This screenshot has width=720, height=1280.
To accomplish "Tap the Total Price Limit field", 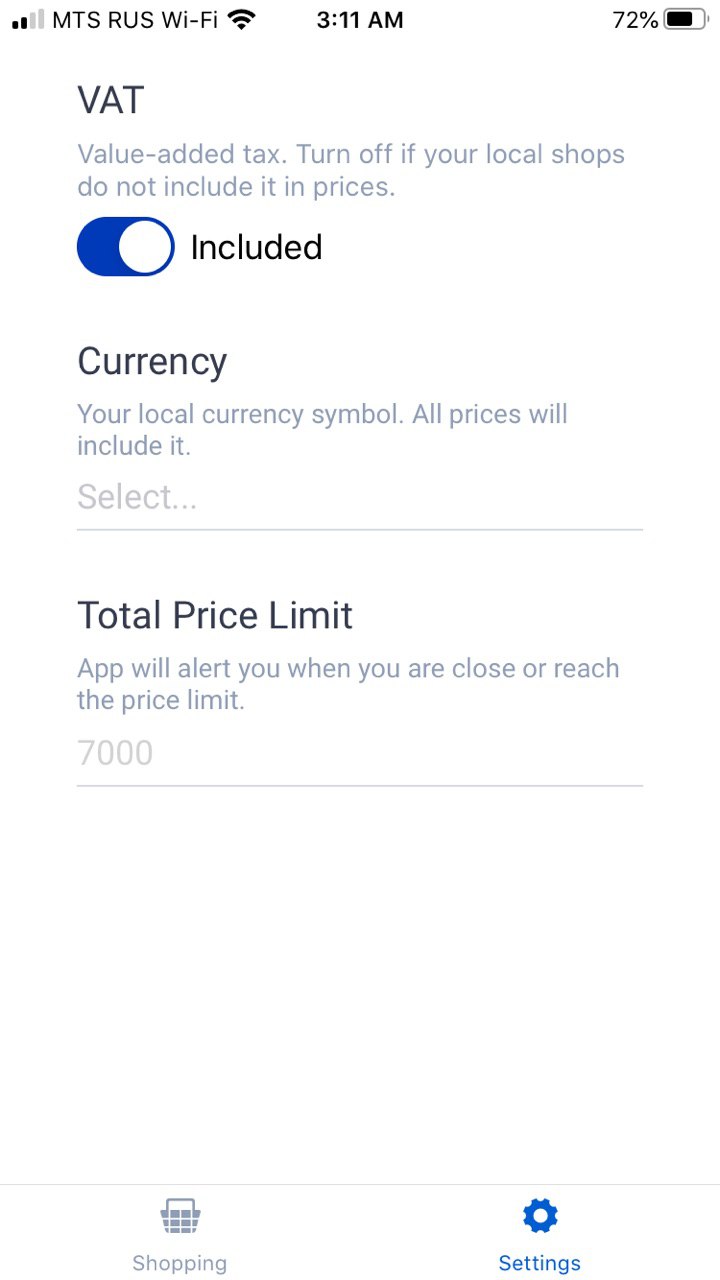I will point(359,753).
